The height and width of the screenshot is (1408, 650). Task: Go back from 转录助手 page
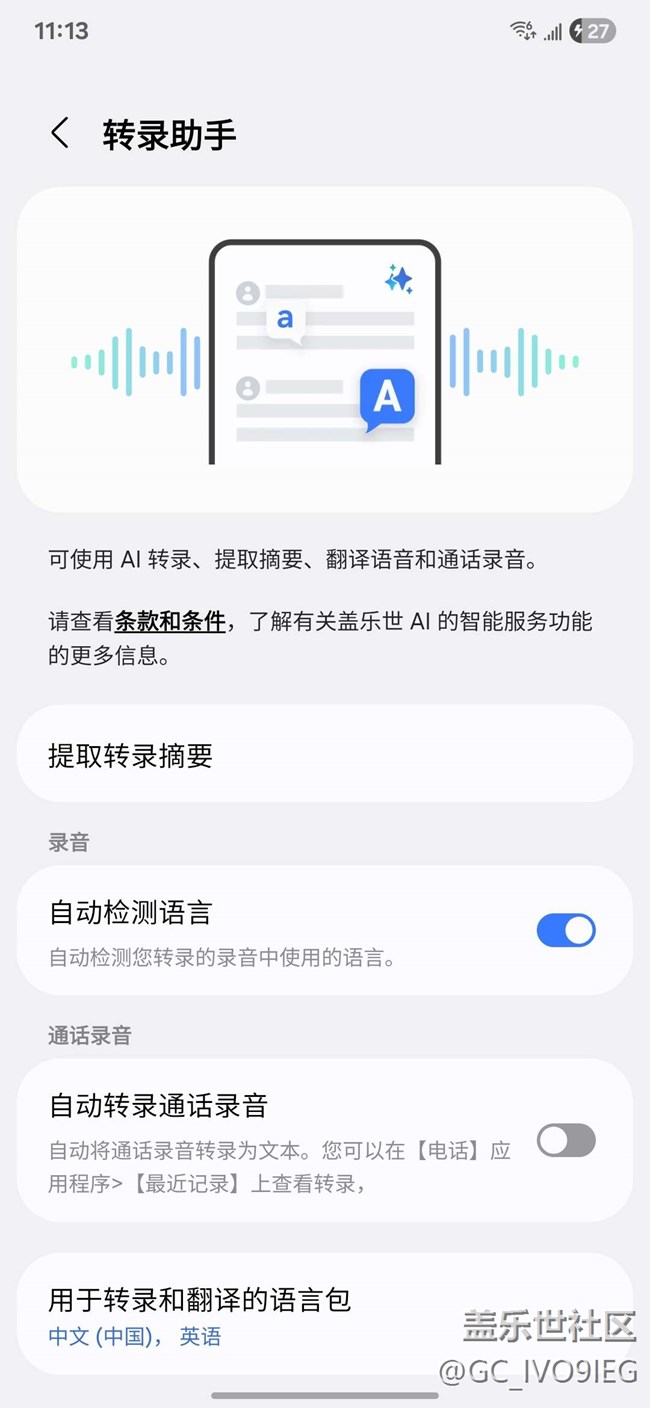click(x=61, y=134)
